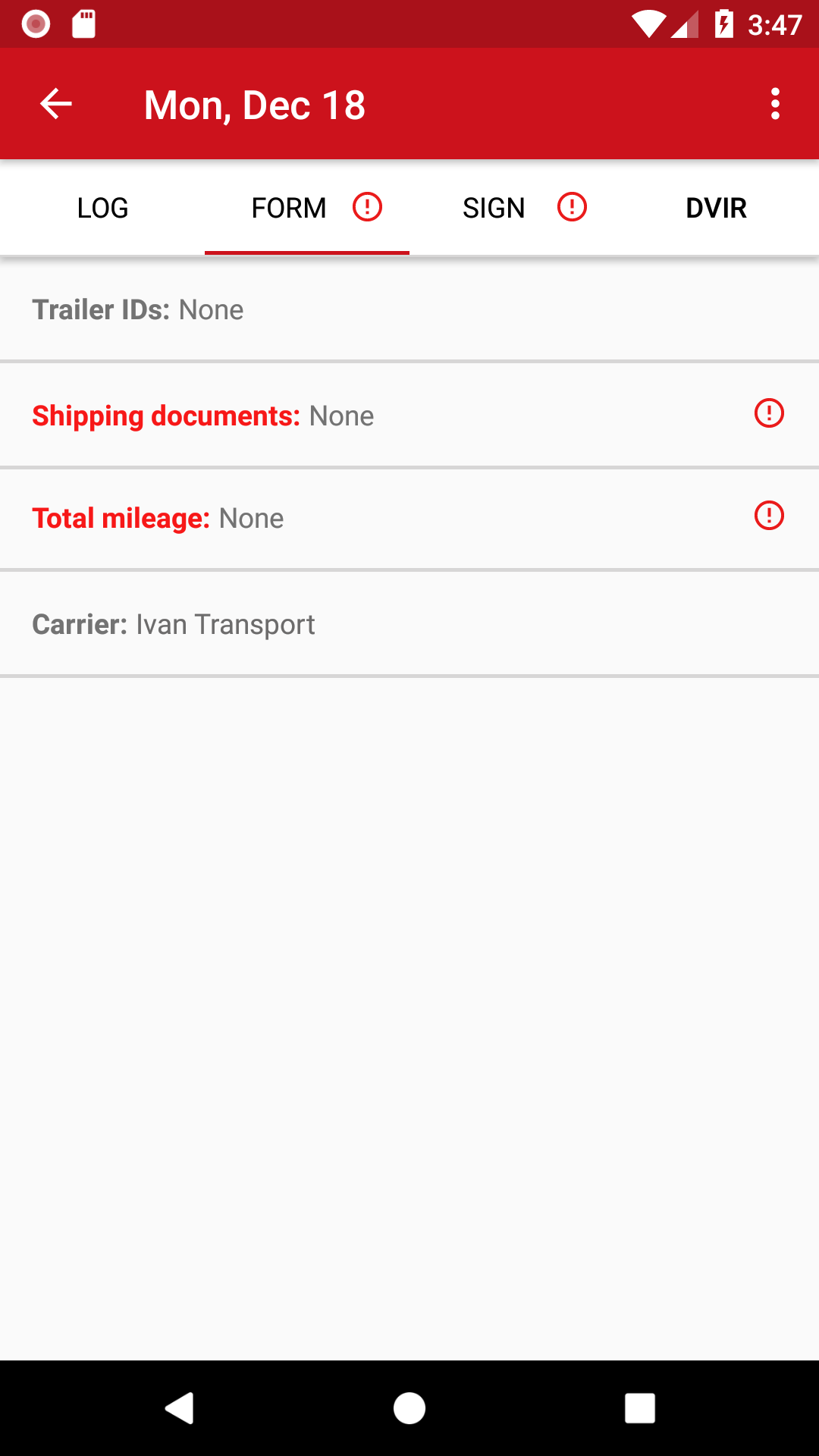Tap the system home button
Image resolution: width=819 pixels, height=1456 pixels.
click(x=409, y=1408)
